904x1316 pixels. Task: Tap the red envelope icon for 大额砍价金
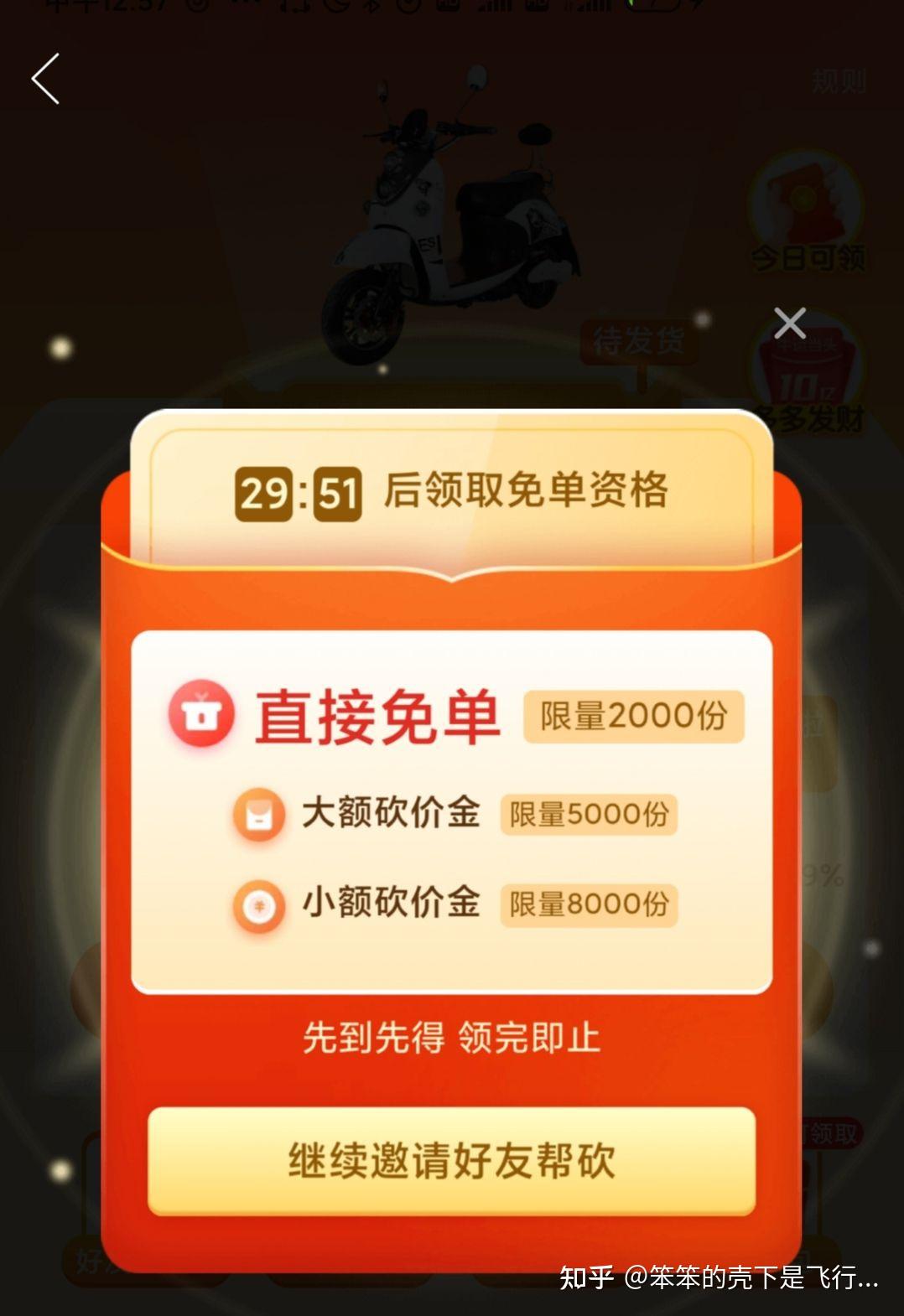point(260,815)
